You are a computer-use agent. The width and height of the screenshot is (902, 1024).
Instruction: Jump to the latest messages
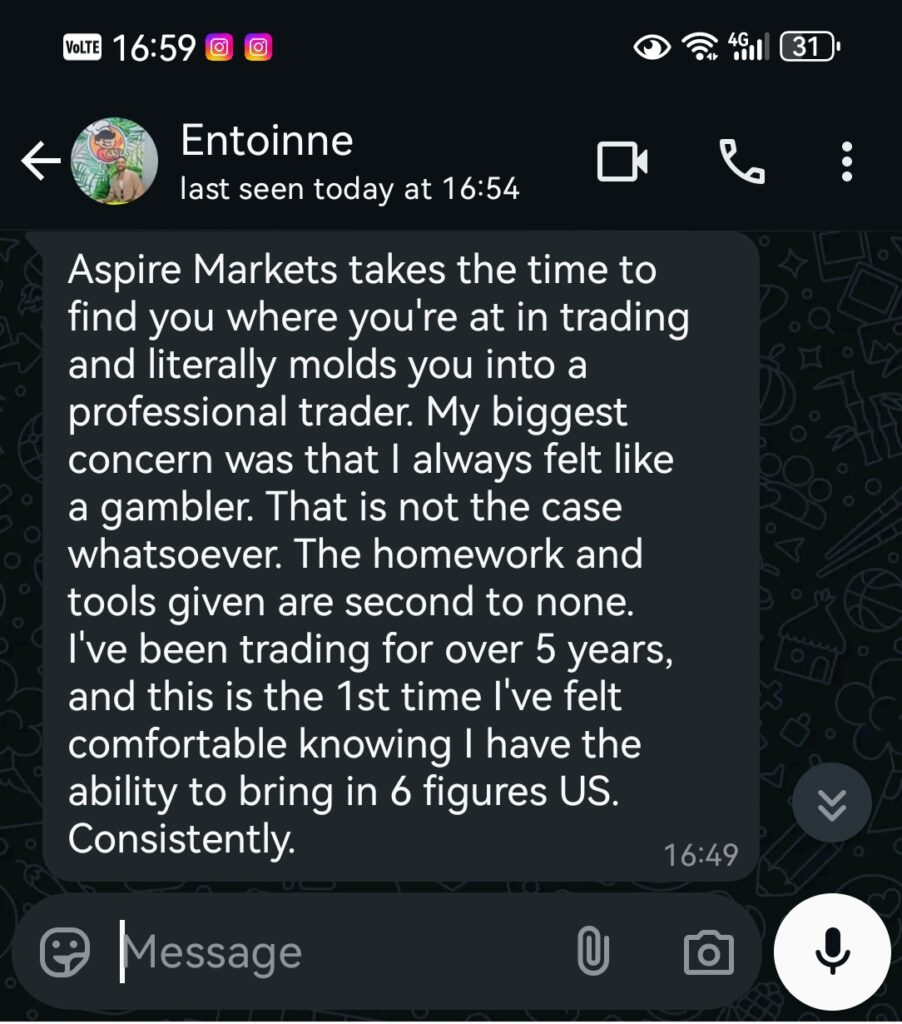[831, 804]
